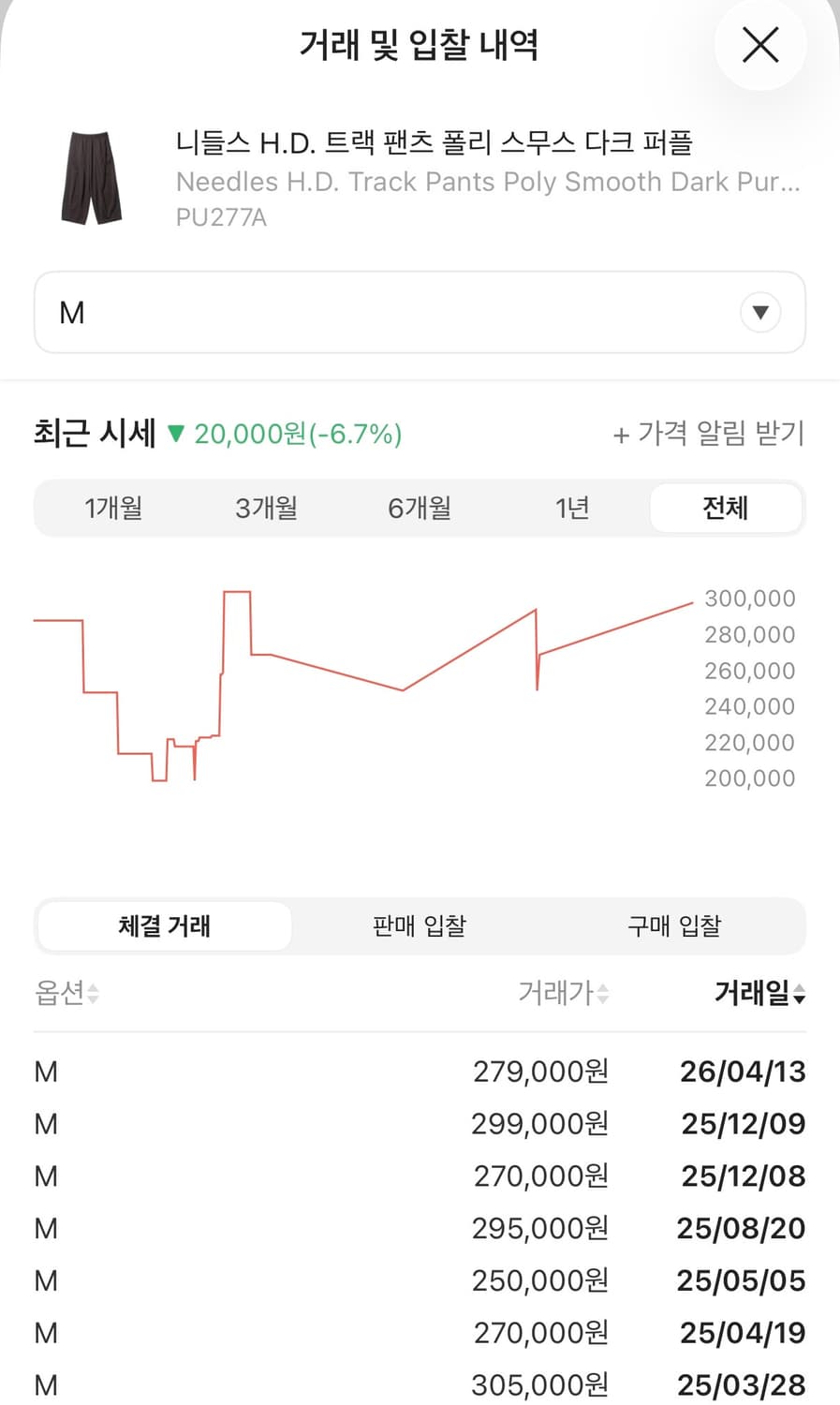This screenshot has width=840, height=1405.
Task: Switch to the 6개월 chart view
Action: (419, 508)
